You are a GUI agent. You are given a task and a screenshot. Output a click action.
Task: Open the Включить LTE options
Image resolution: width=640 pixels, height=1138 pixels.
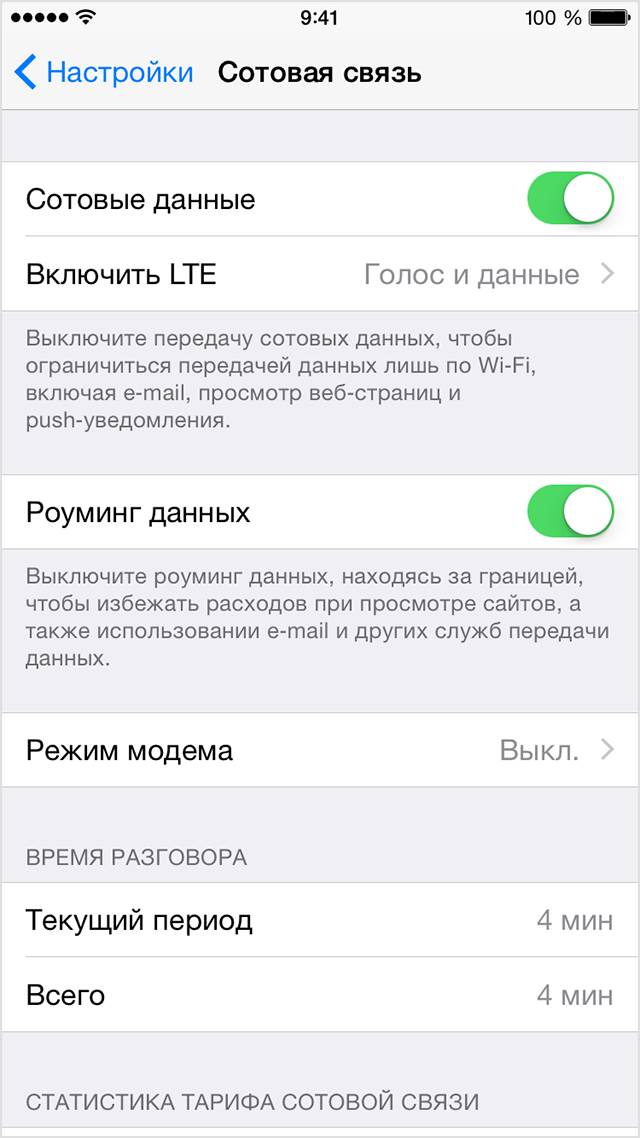(x=320, y=274)
